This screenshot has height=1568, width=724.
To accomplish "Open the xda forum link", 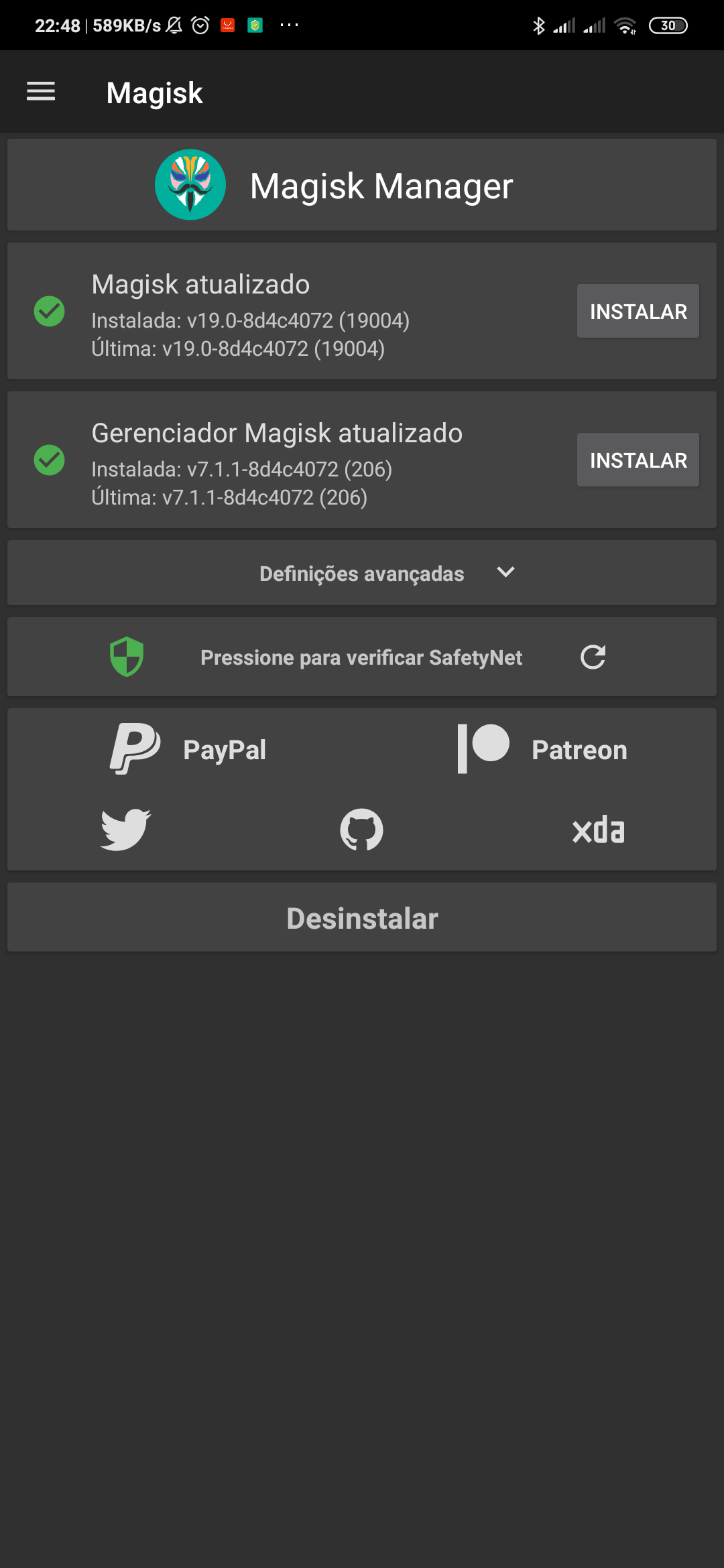I will [x=599, y=830].
